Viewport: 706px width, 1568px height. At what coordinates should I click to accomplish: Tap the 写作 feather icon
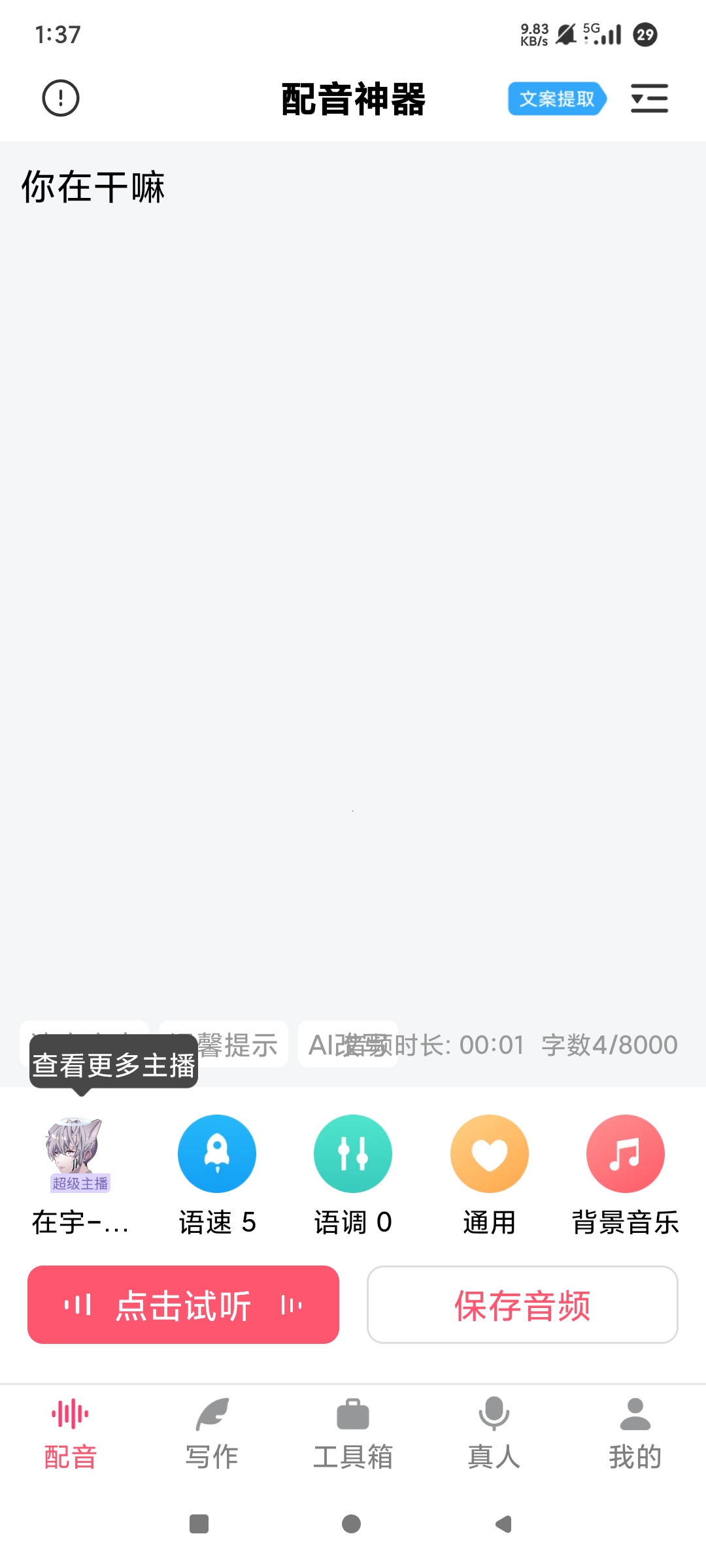pos(212,1437)
